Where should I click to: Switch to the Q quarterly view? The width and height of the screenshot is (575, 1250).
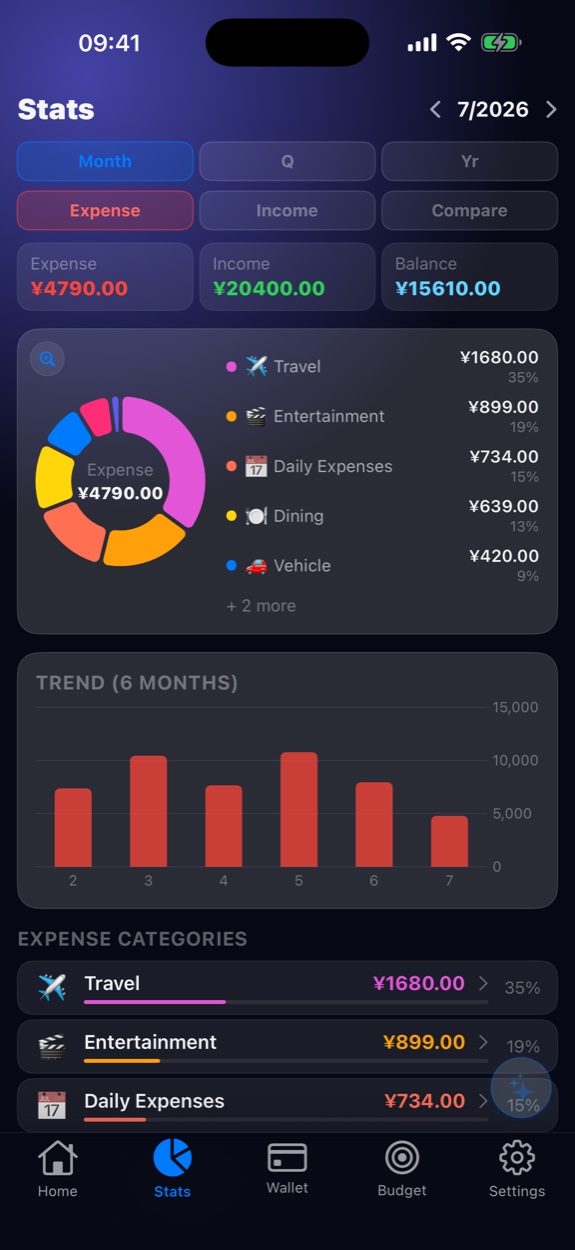287,161
